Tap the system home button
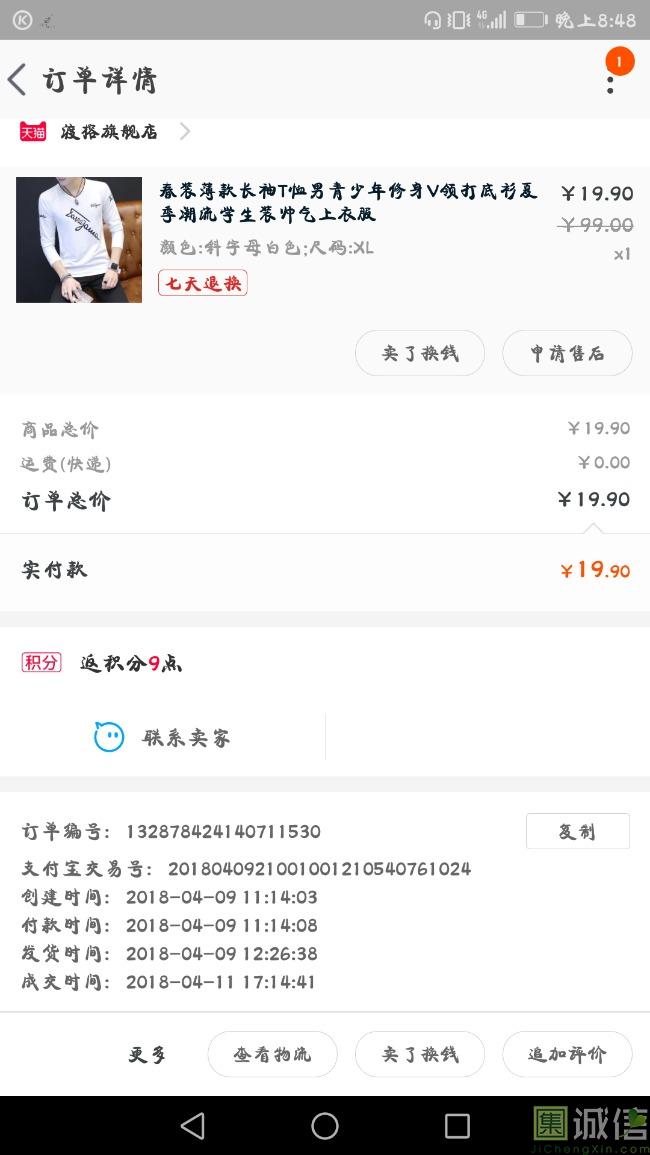This screenshot has height=1155, width=650. [325, 1126]
